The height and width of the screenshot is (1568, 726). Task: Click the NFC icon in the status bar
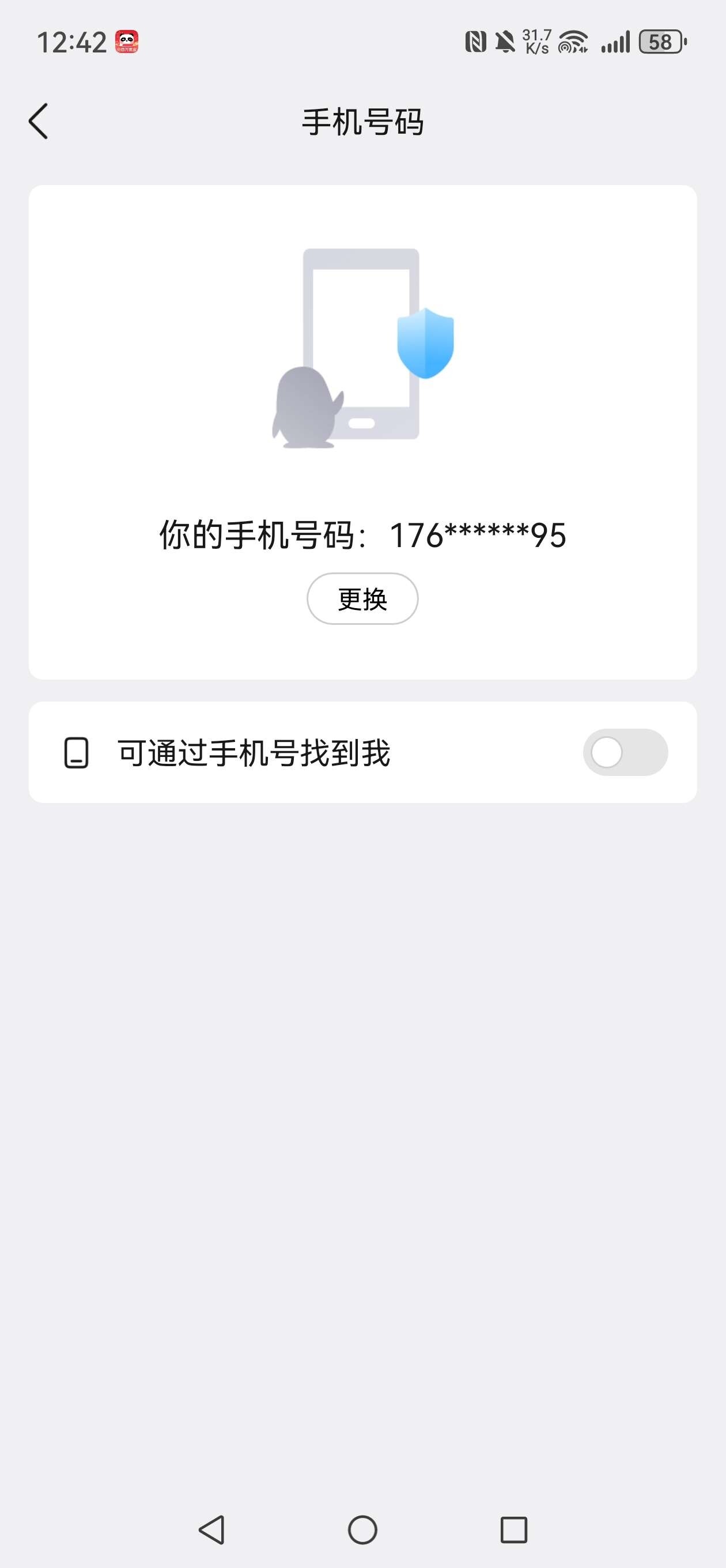[477, 40]
